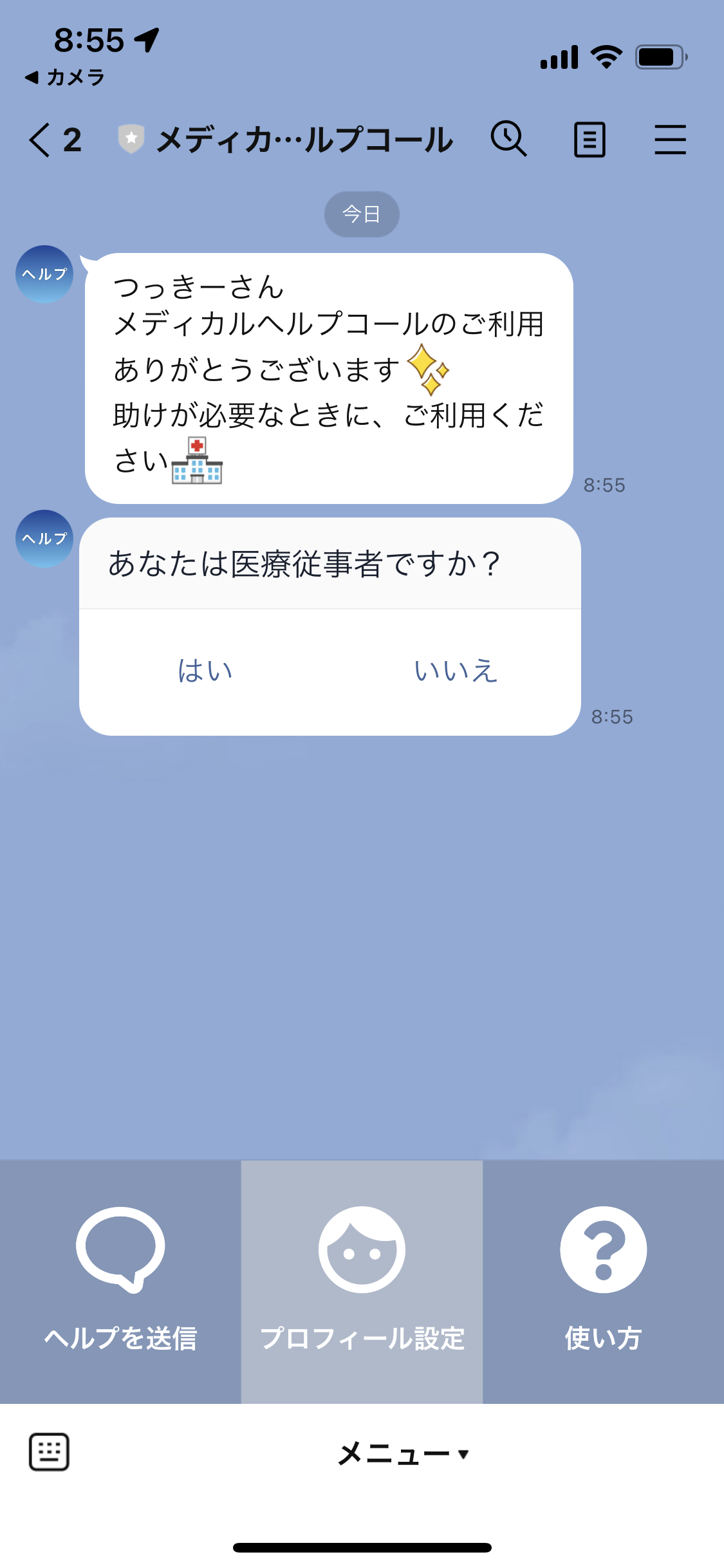Open プロフィール設定
This screenshot has height=1568, width=724.
click(x=362, y=1281)
